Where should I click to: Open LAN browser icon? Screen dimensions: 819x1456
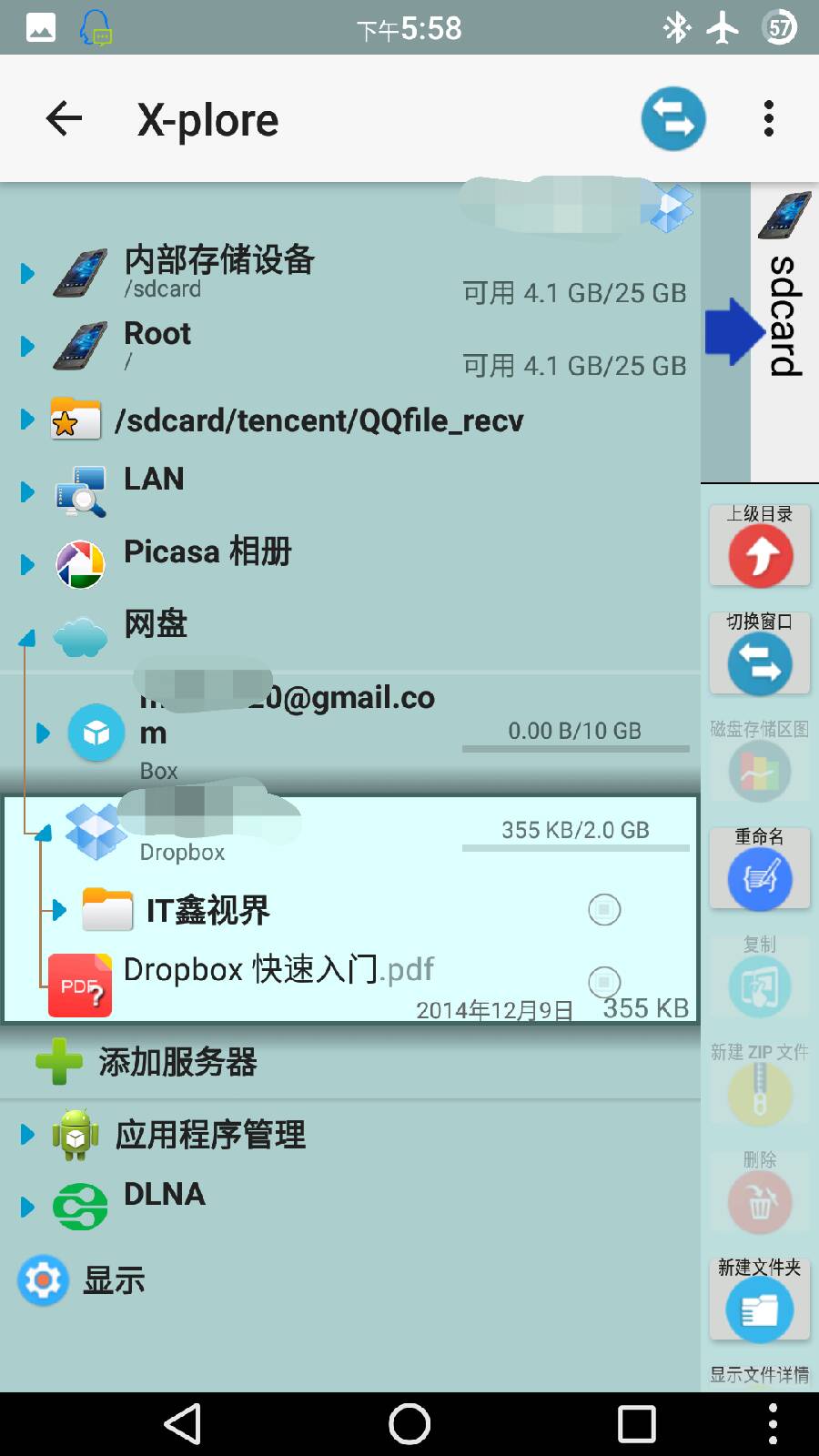[x=80, y=491]
